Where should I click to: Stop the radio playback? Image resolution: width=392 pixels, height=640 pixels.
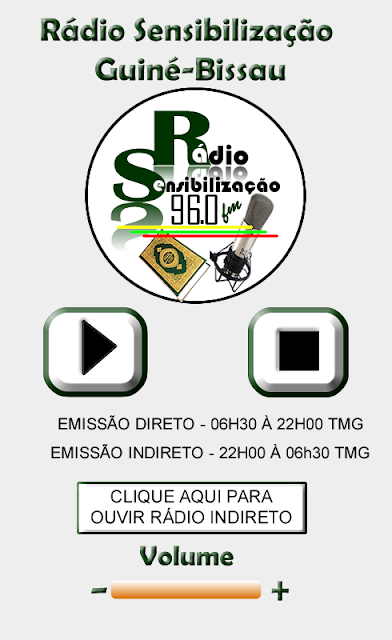pyautogui.click(x=298, y=352)
